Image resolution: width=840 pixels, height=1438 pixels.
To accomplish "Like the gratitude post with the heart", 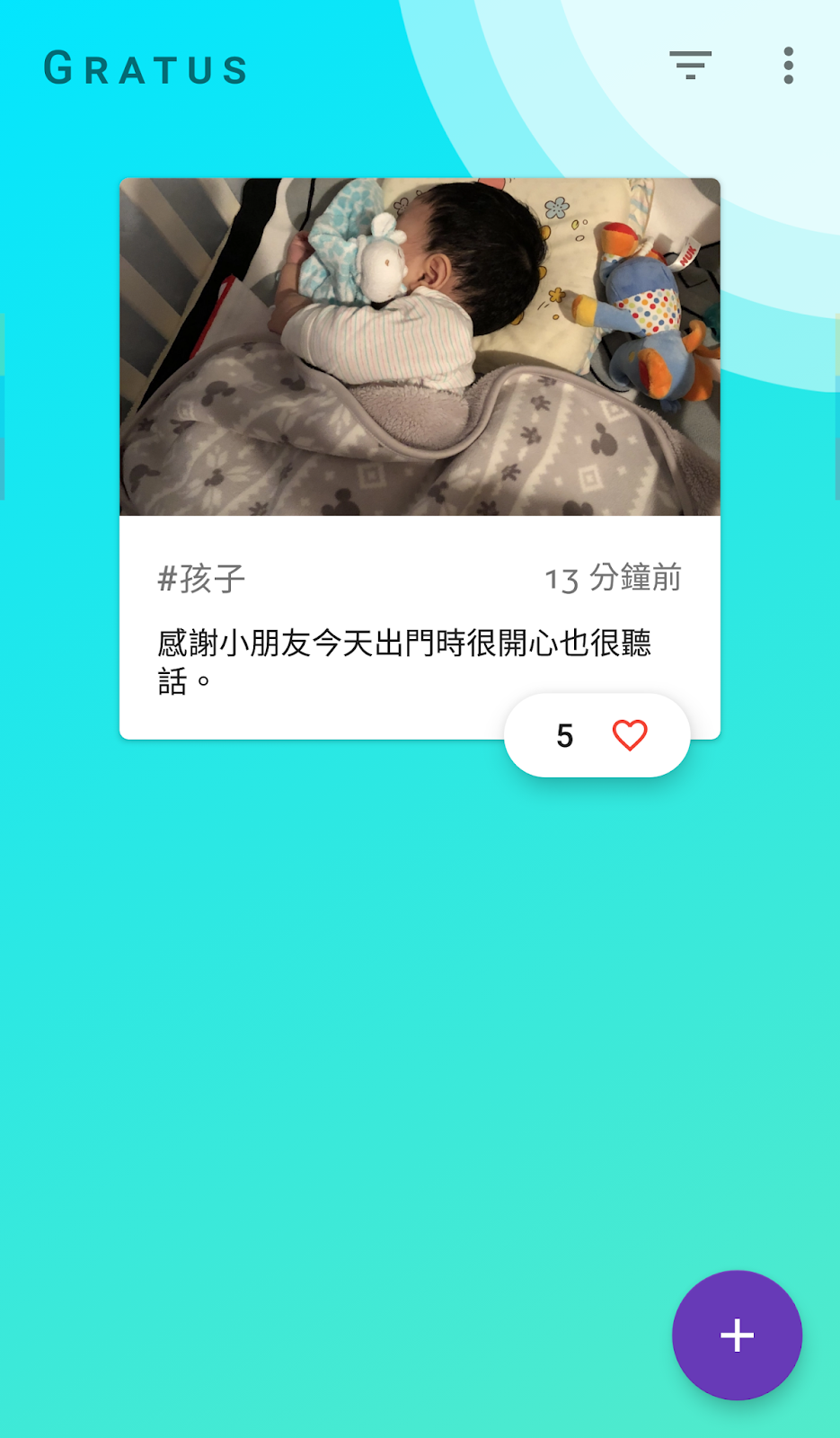I will click(x=629, y=735).
